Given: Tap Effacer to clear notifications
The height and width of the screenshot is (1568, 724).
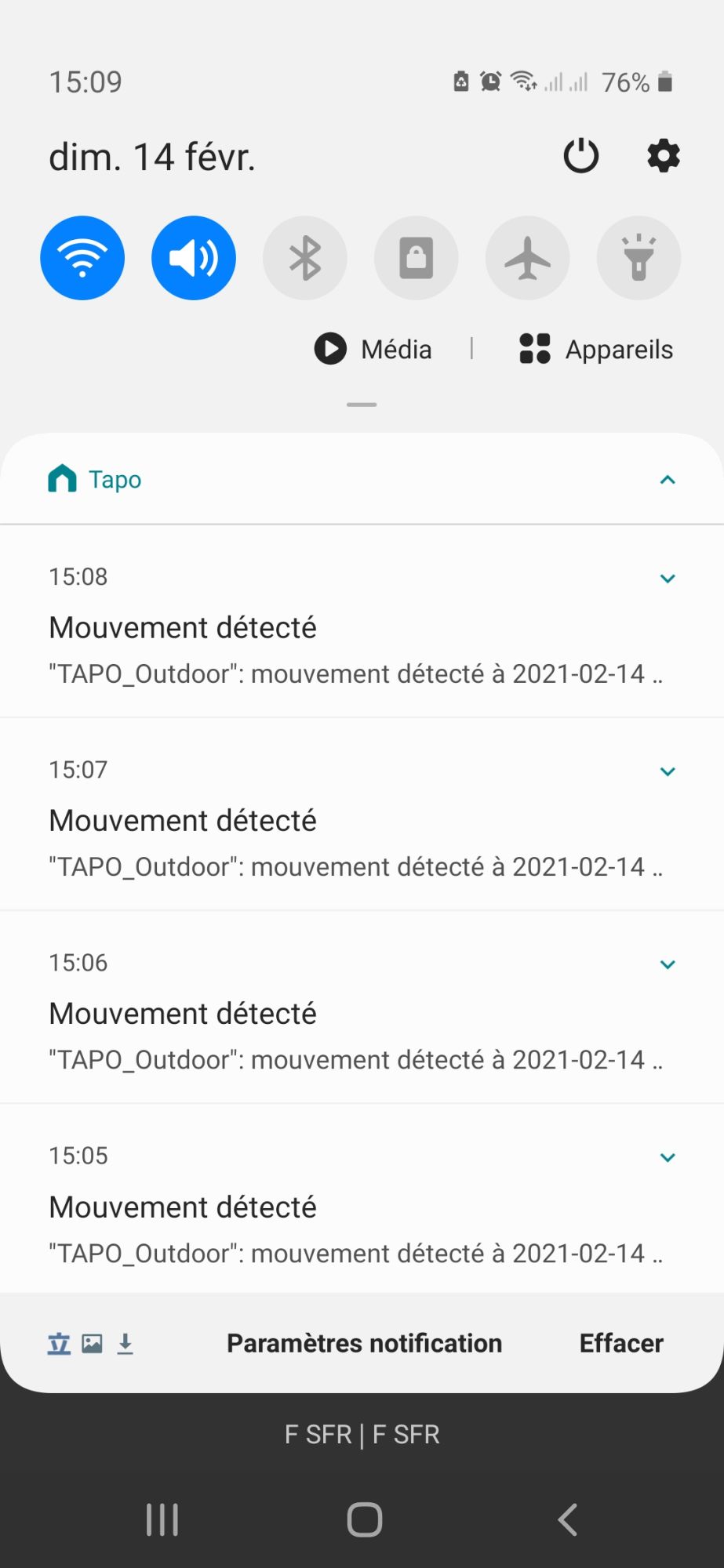Looking at the screenshot, I should [x=621, y=1343].
